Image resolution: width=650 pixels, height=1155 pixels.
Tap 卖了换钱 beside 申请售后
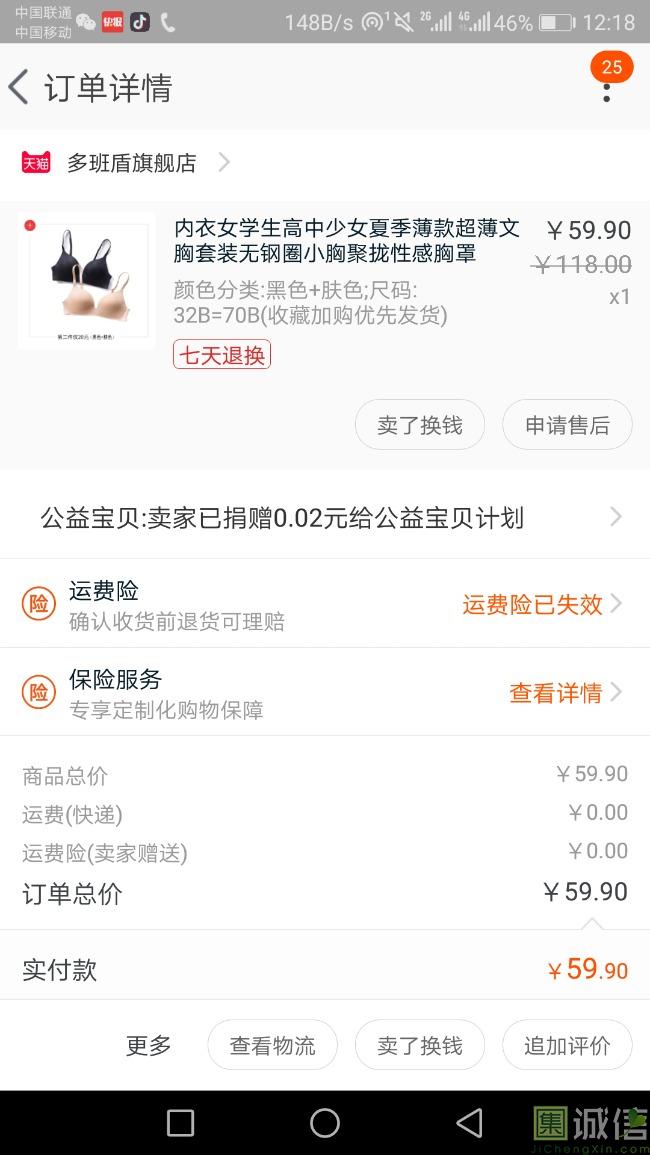(x=419, y=425)
